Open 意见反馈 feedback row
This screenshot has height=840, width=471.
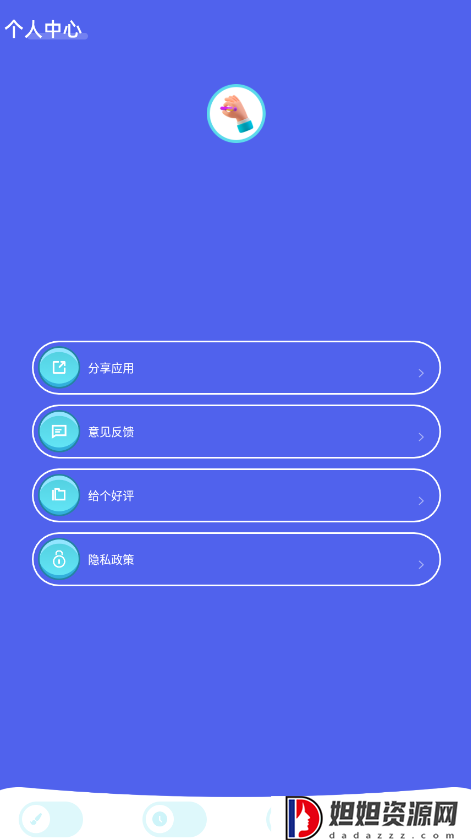[x=236, y=431]
